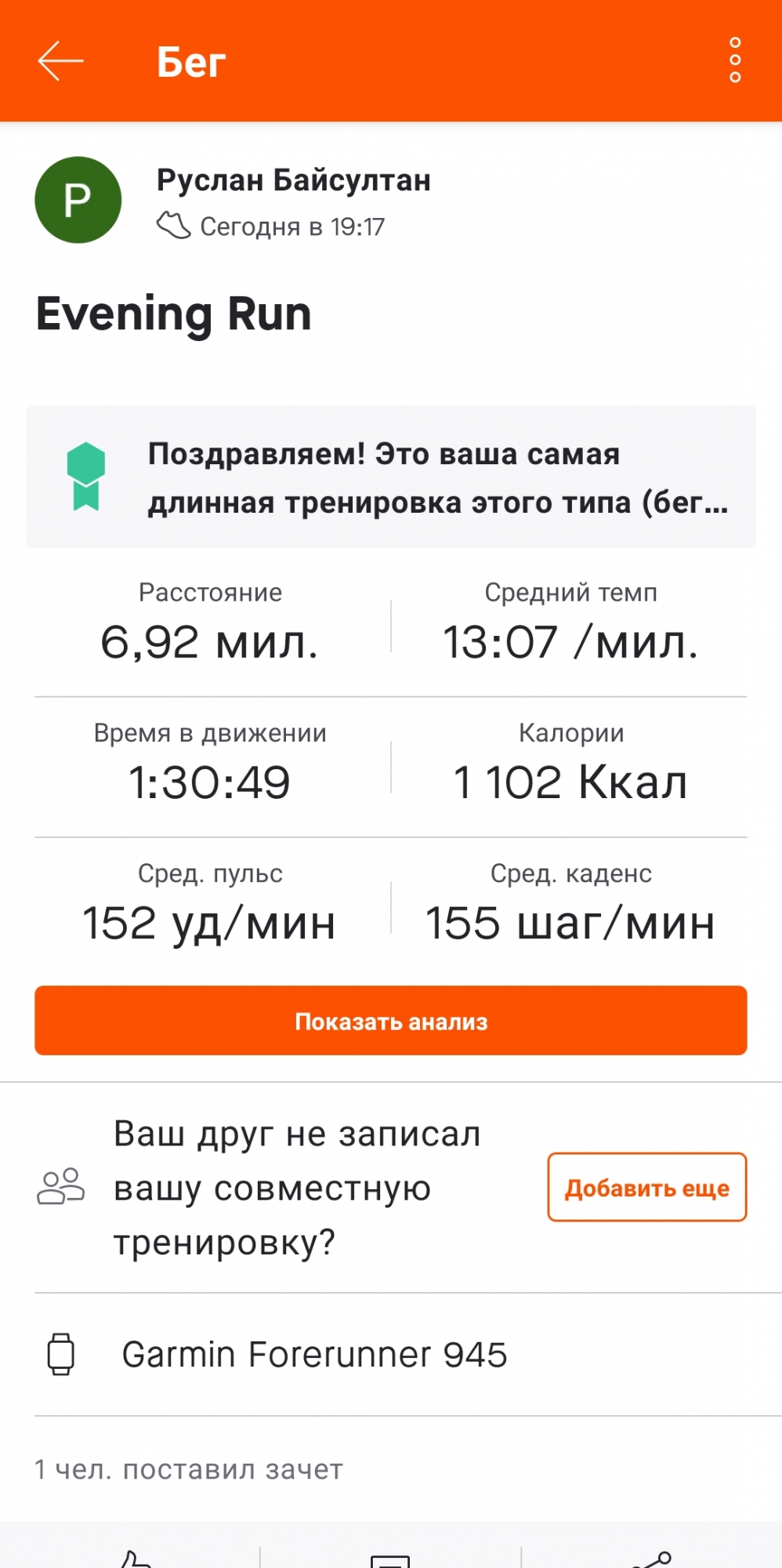782x1568 pixels.
Task: Open the longest workout achievement banner
Action: click(x=391, y=477)
